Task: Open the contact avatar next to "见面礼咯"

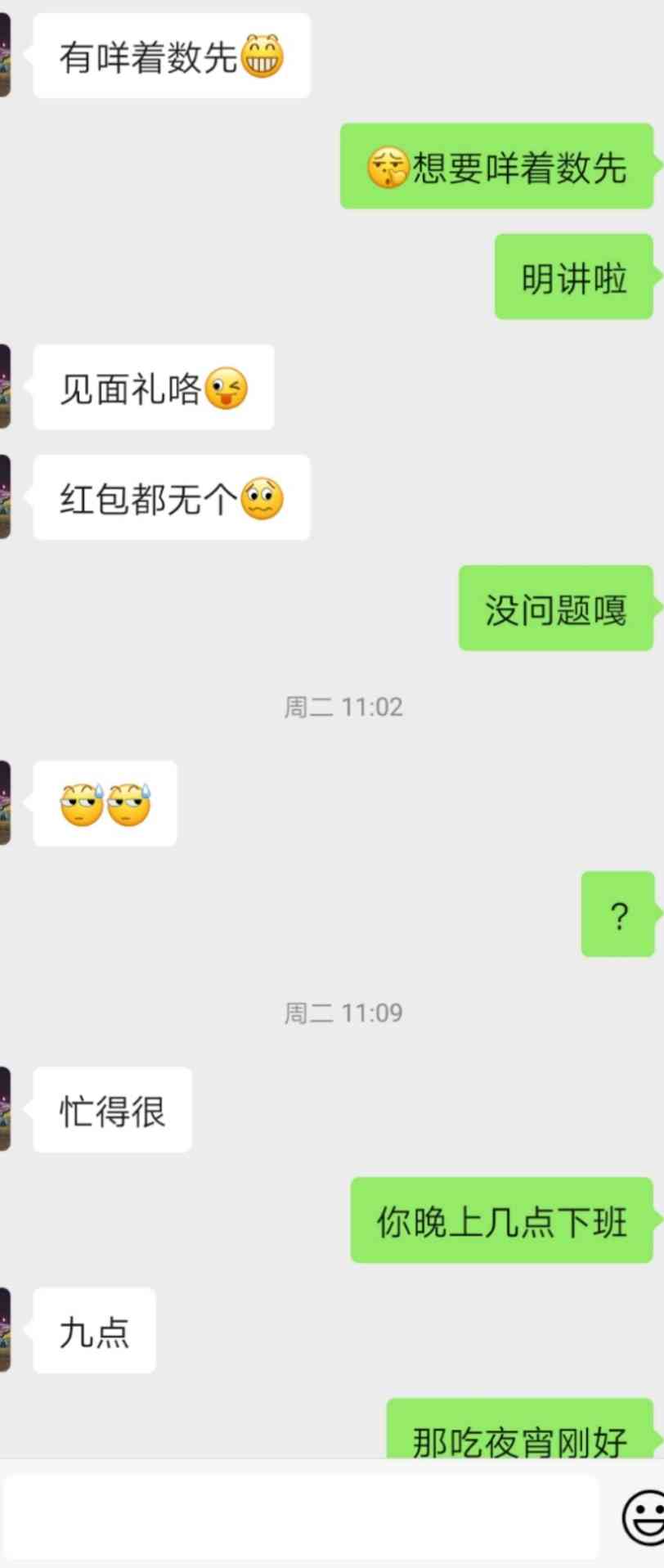Action: [x=5, y=387]
